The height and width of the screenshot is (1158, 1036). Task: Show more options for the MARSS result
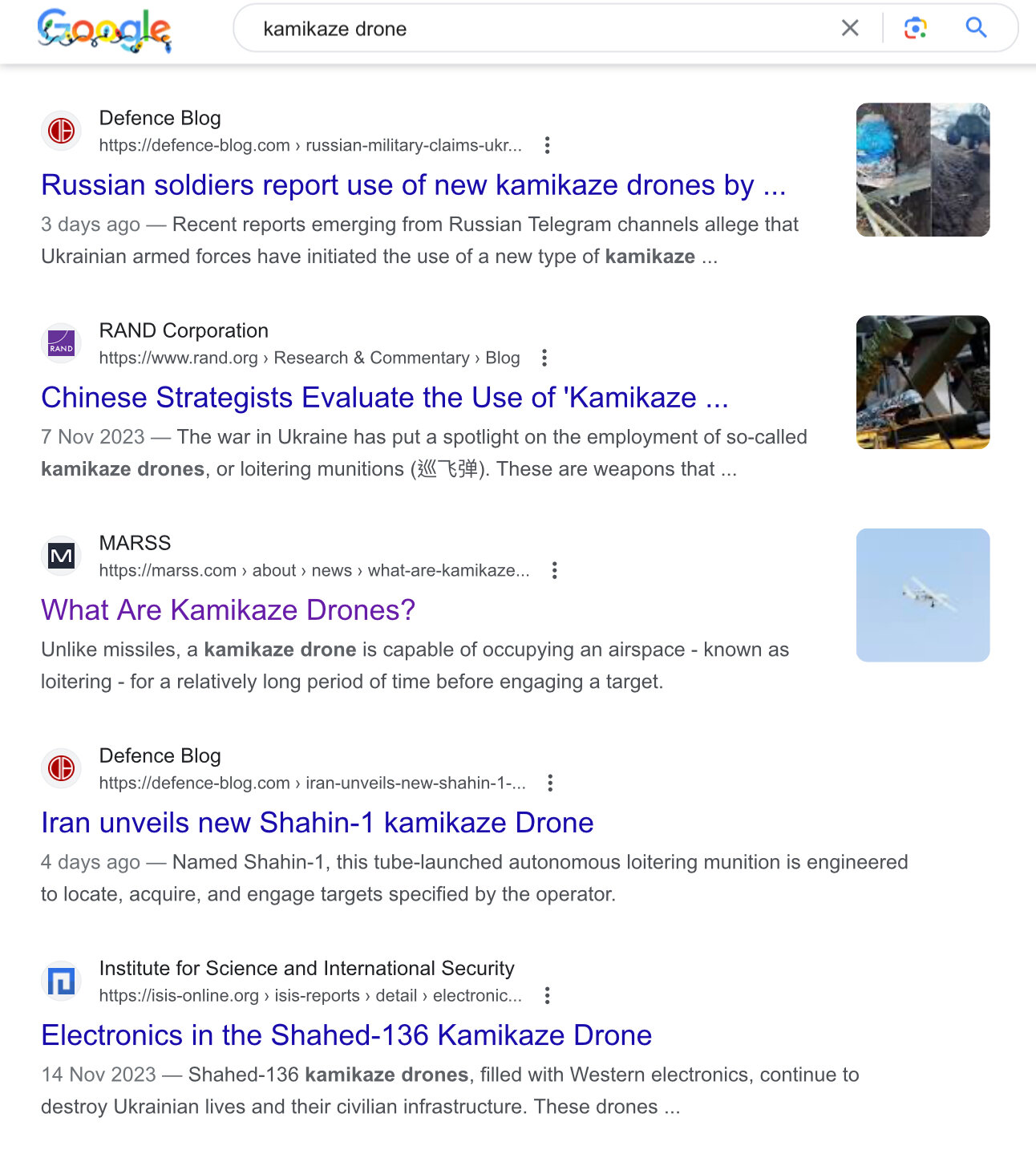pyautogui.click(x=554, y=570)
